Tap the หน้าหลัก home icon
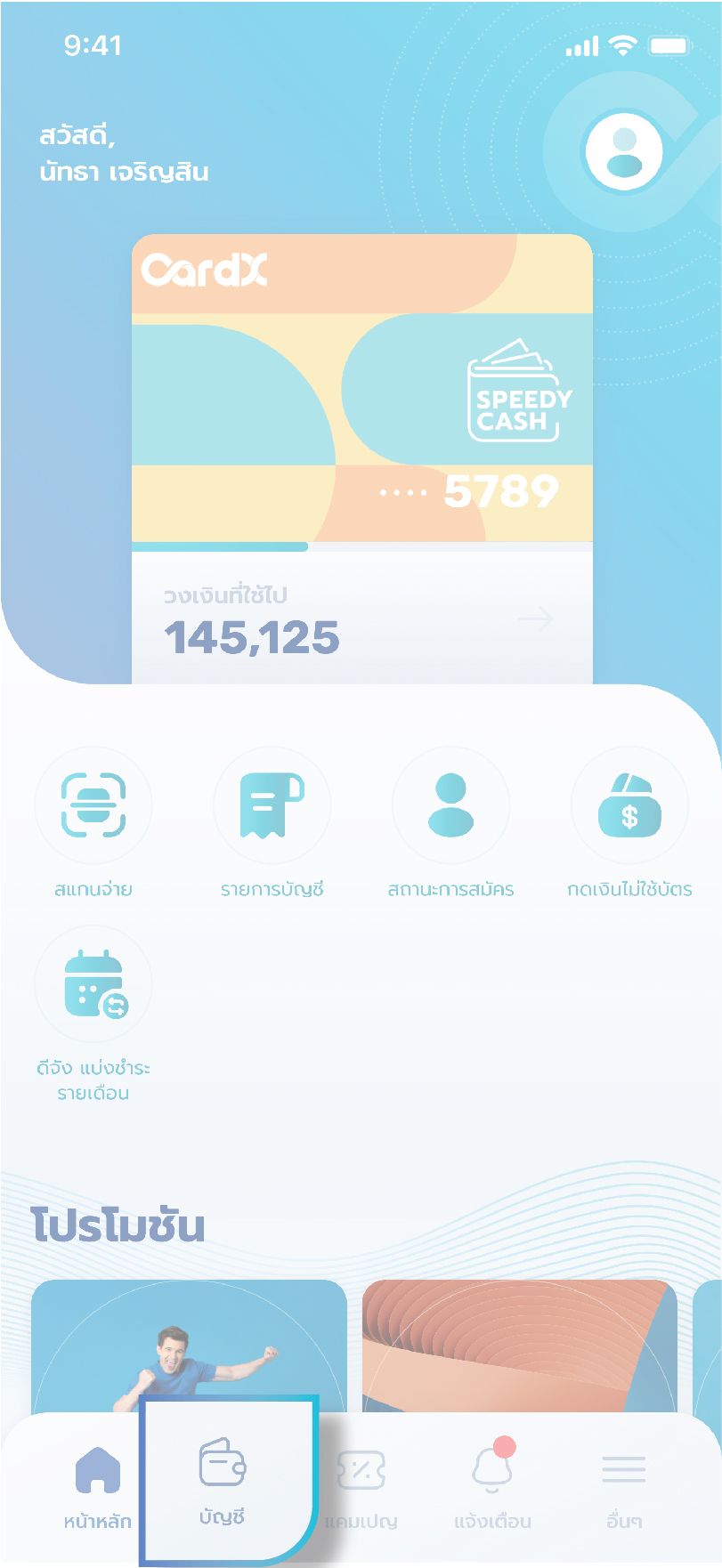The height and width of the screenshot is (1568, 722). (x=98, y=1468)
